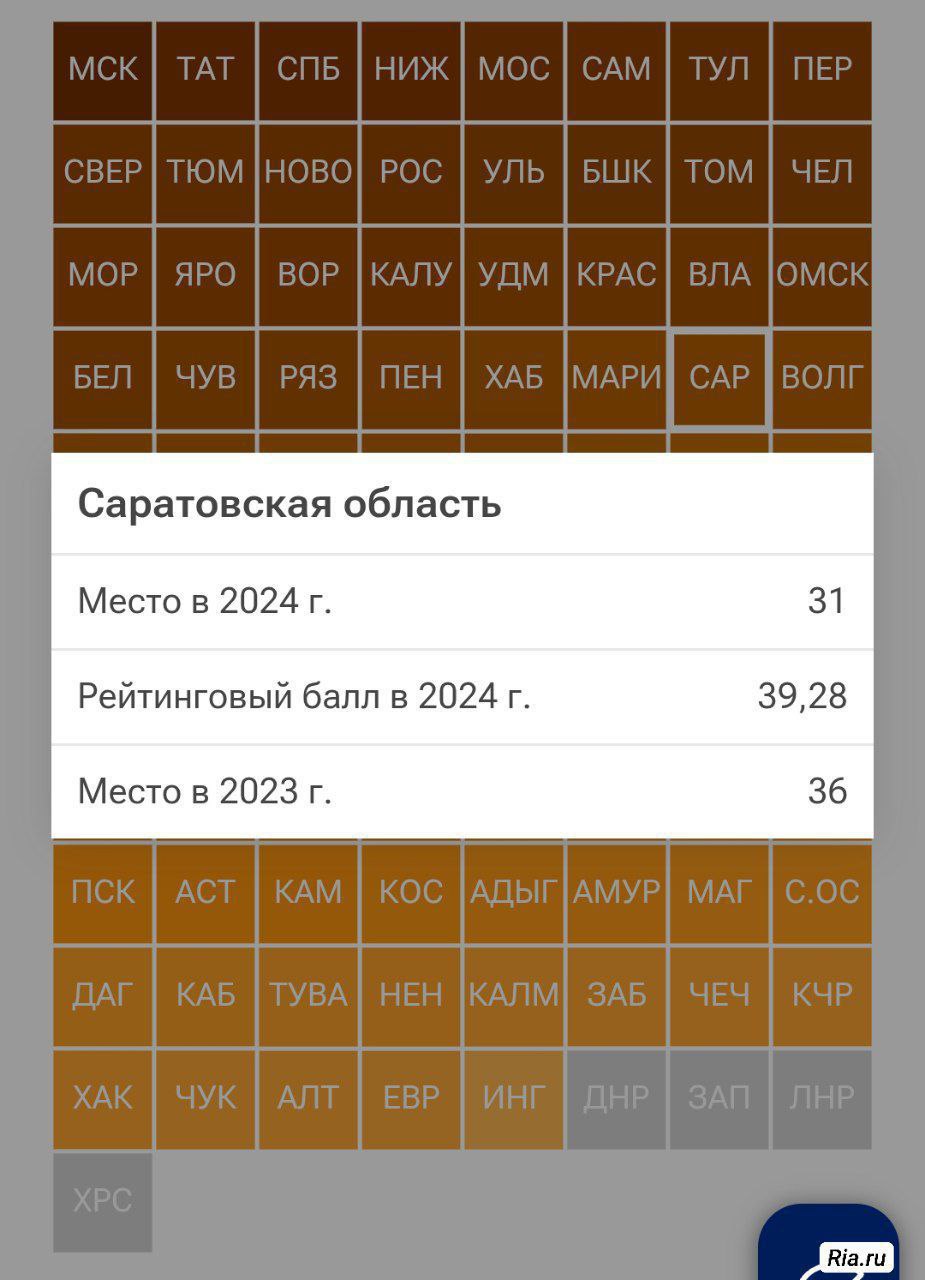
Task: Open the КРАС region tile
Action: pyautogui.click(x=616, y=275)
